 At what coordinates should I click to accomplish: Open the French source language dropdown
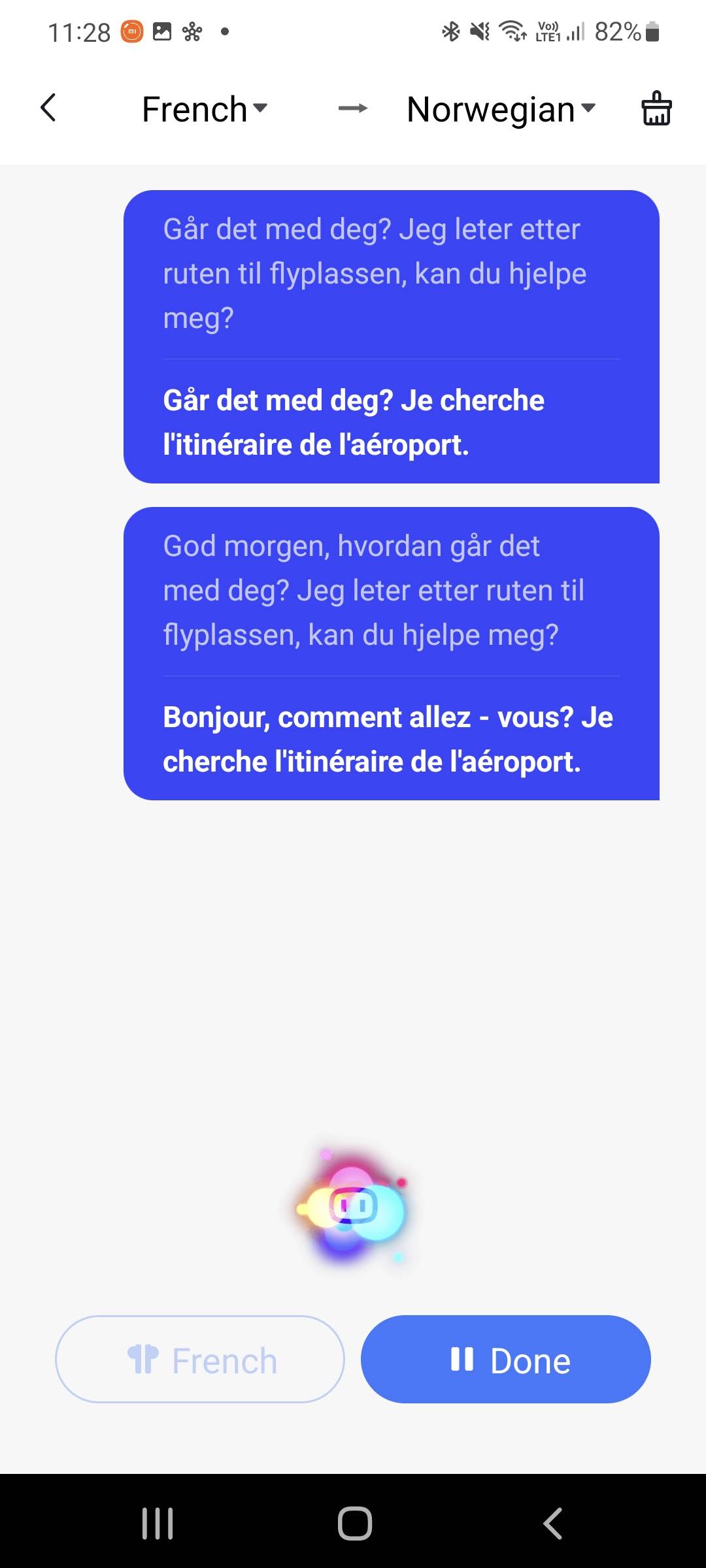pyautogui.click(x=204, y=109)
